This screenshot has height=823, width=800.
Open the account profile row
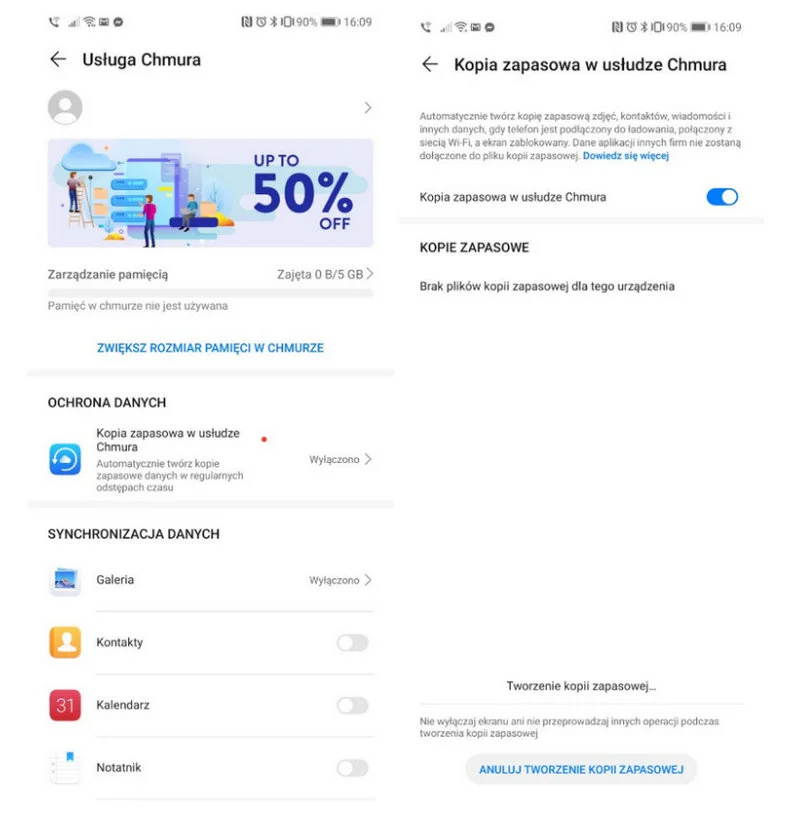pos(210,107)
